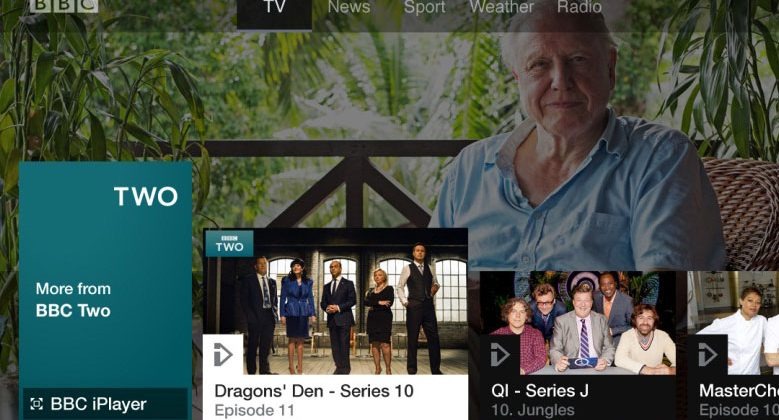Switch to the News tab
This screenshot has width=779, height=420.
(349, 8)
